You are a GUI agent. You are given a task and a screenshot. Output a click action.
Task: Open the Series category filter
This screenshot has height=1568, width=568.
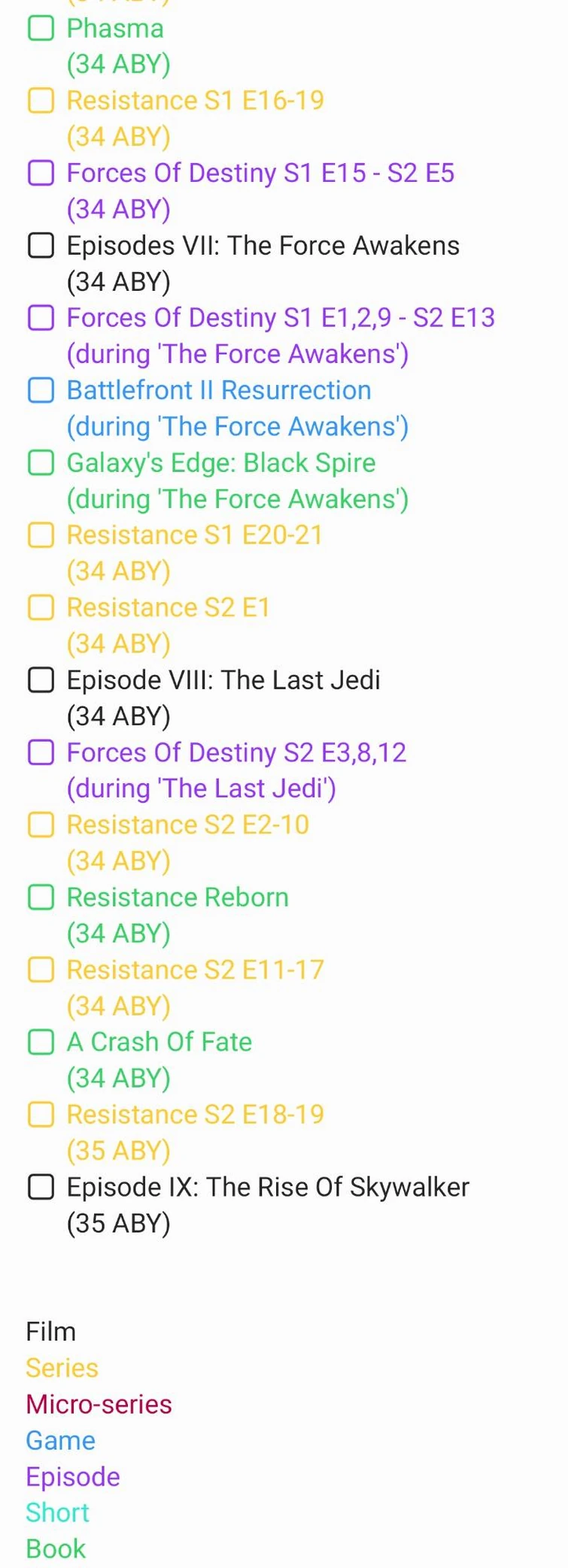(x=61, y=1368)
